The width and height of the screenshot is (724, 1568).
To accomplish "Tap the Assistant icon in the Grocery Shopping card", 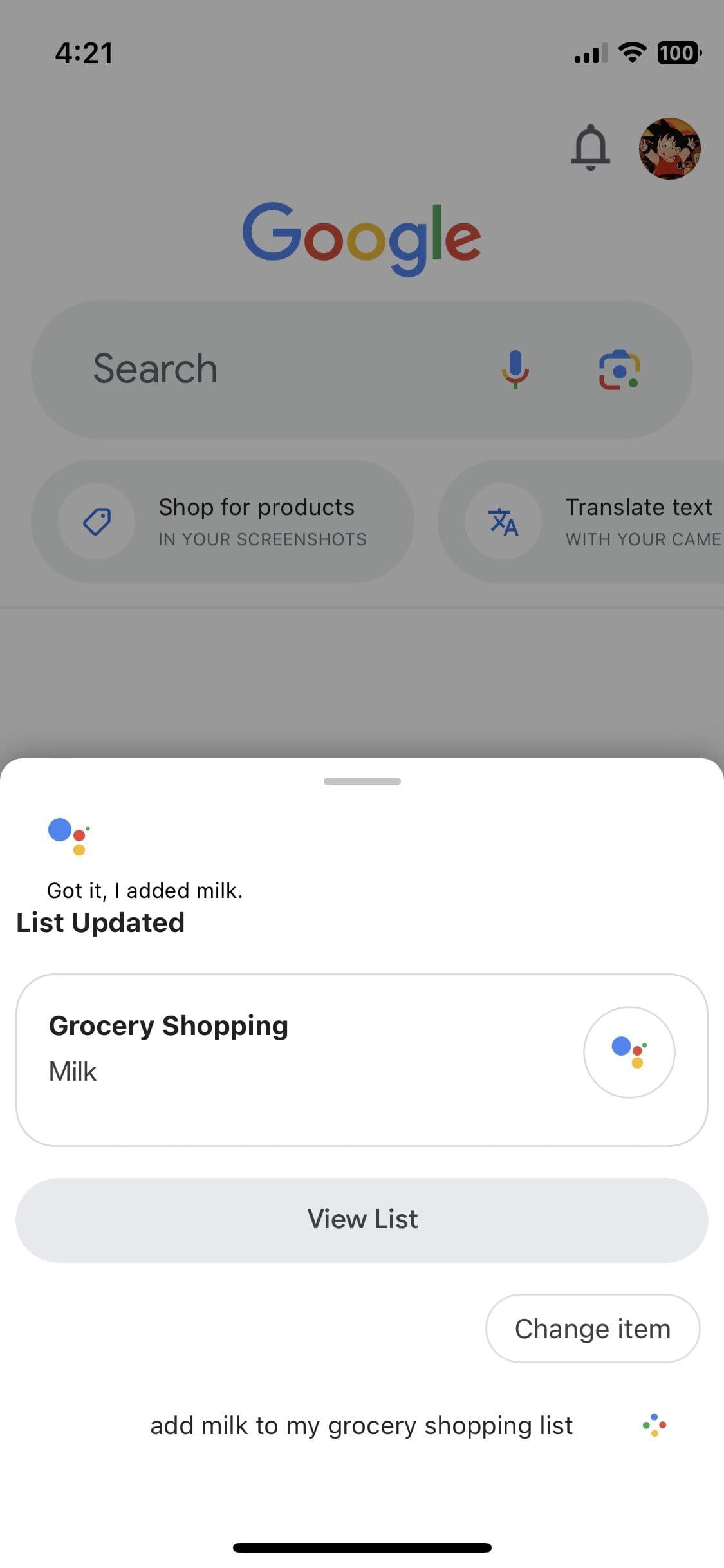I will [x=629, y=1052].
